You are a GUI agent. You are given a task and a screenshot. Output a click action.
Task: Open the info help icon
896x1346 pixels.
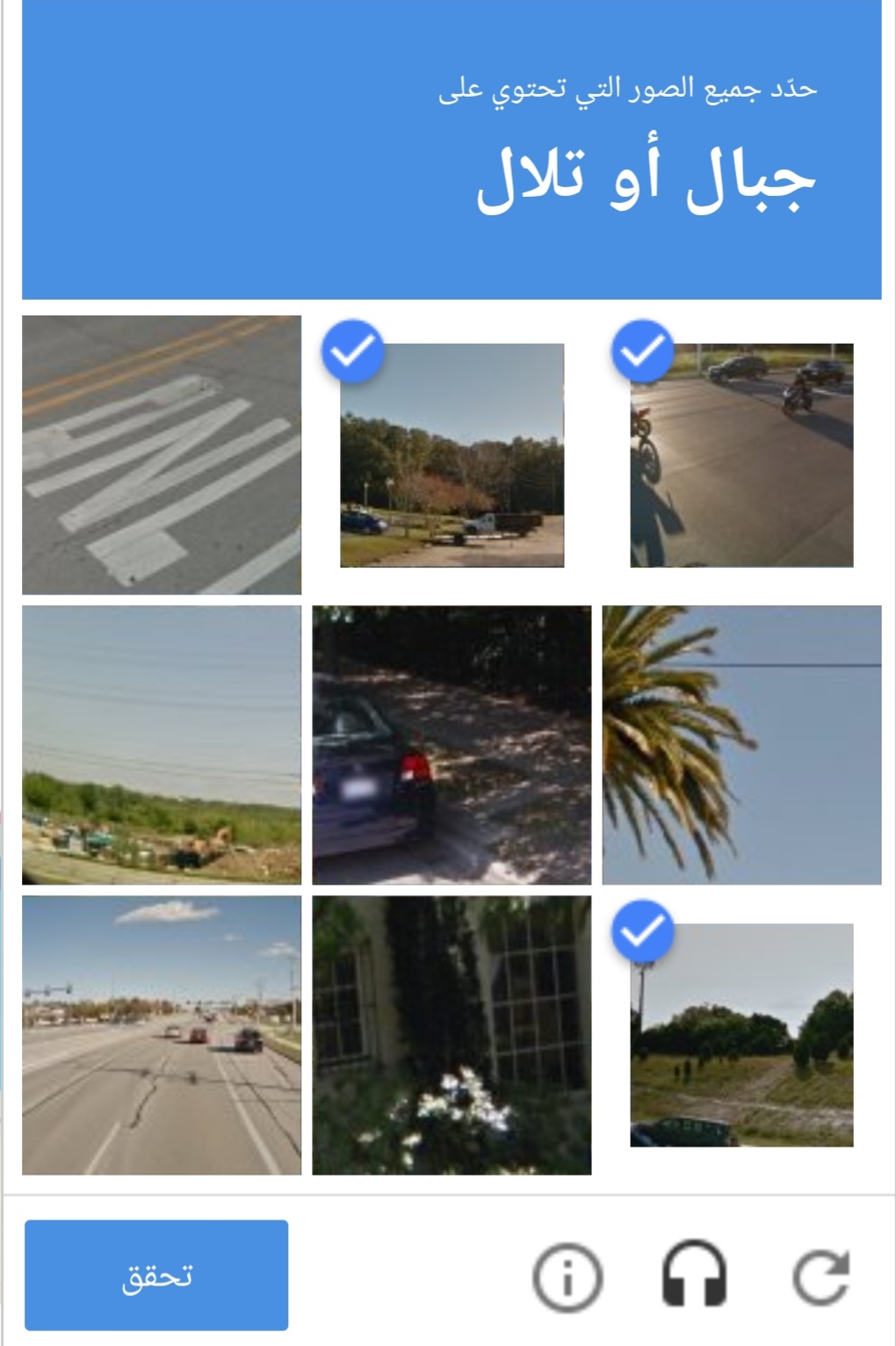point(567,1276)
